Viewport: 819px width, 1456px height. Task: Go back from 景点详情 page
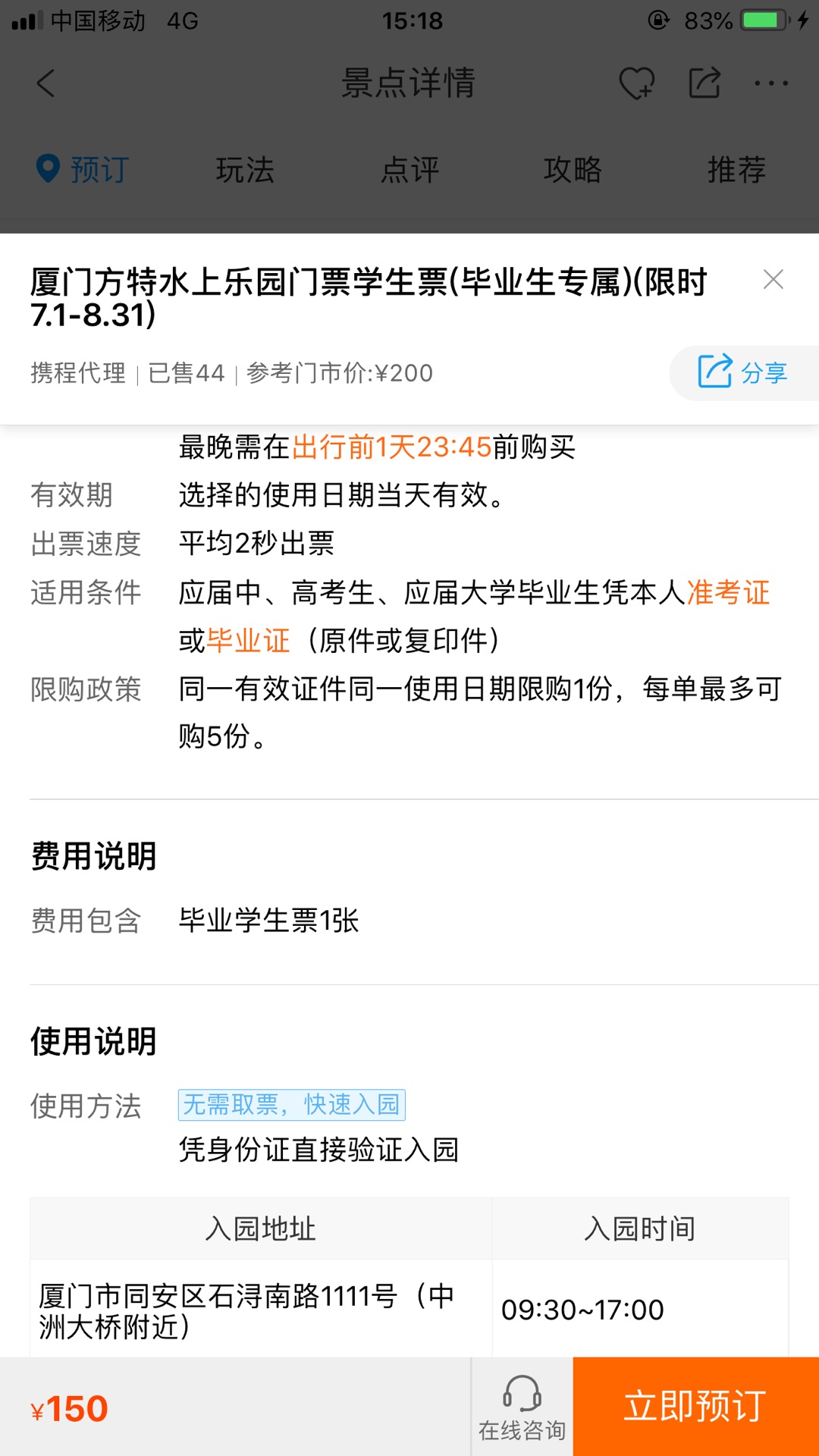(46, 83)
